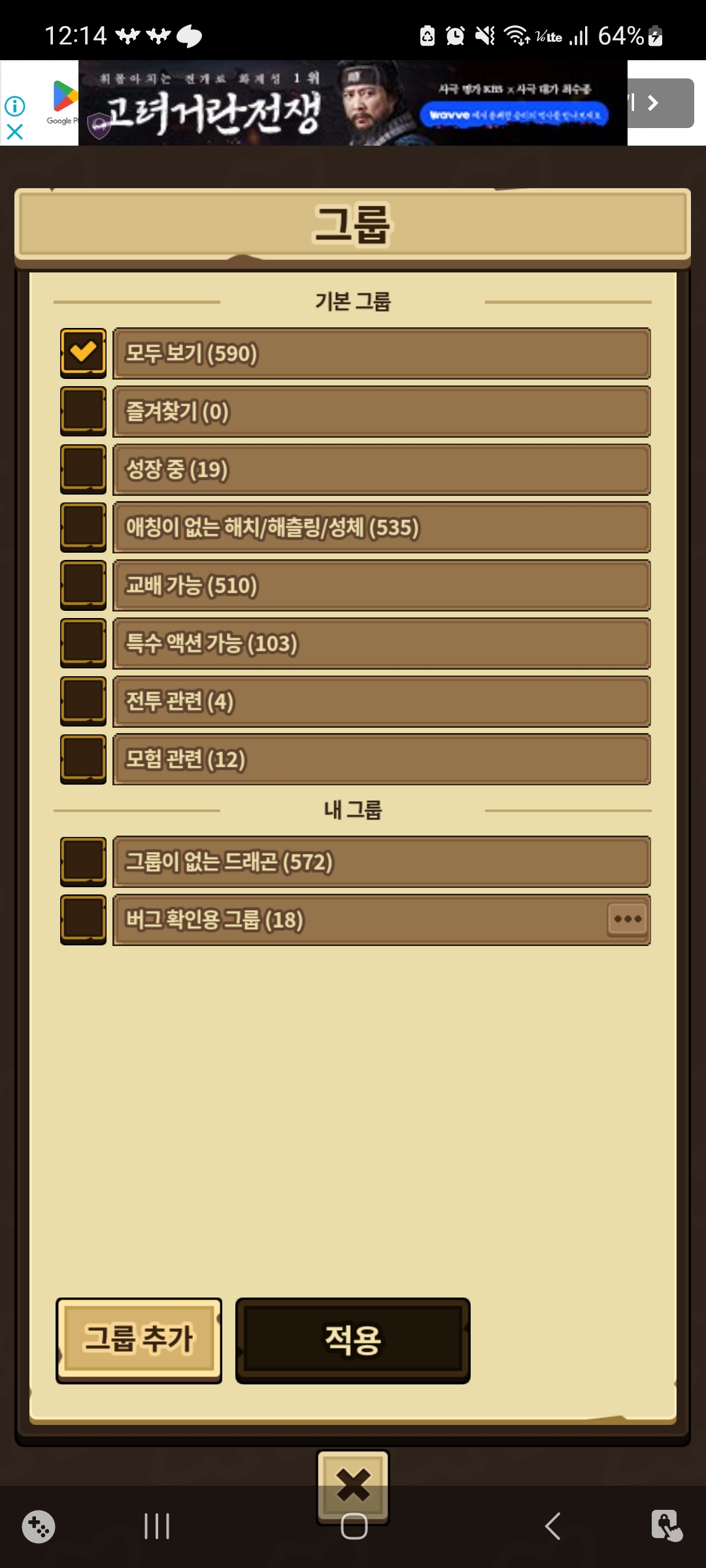Viewport: 706px width, 1568px height.
Task: Tap the 그룹 추가 button
Action: (x=139, y=1339)
